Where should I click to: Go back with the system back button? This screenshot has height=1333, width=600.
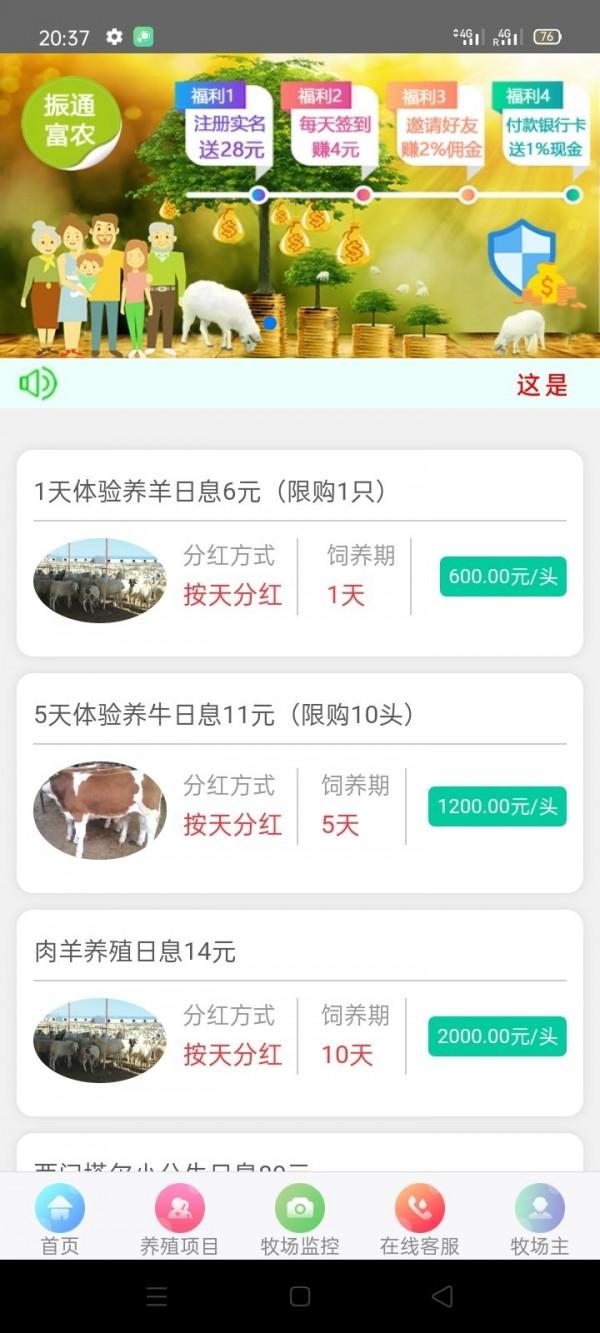click(x=441, y=1296)
